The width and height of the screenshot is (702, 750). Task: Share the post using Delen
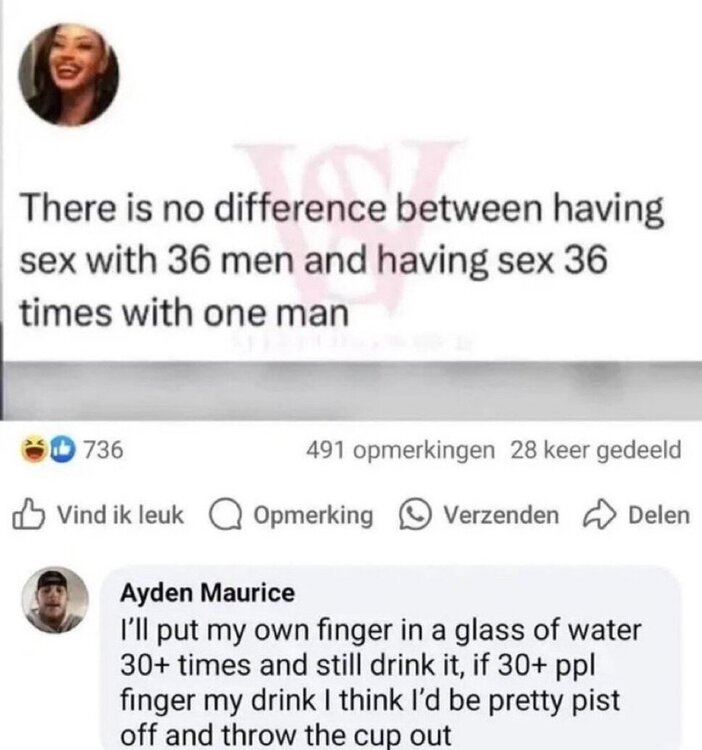[641, 515]
